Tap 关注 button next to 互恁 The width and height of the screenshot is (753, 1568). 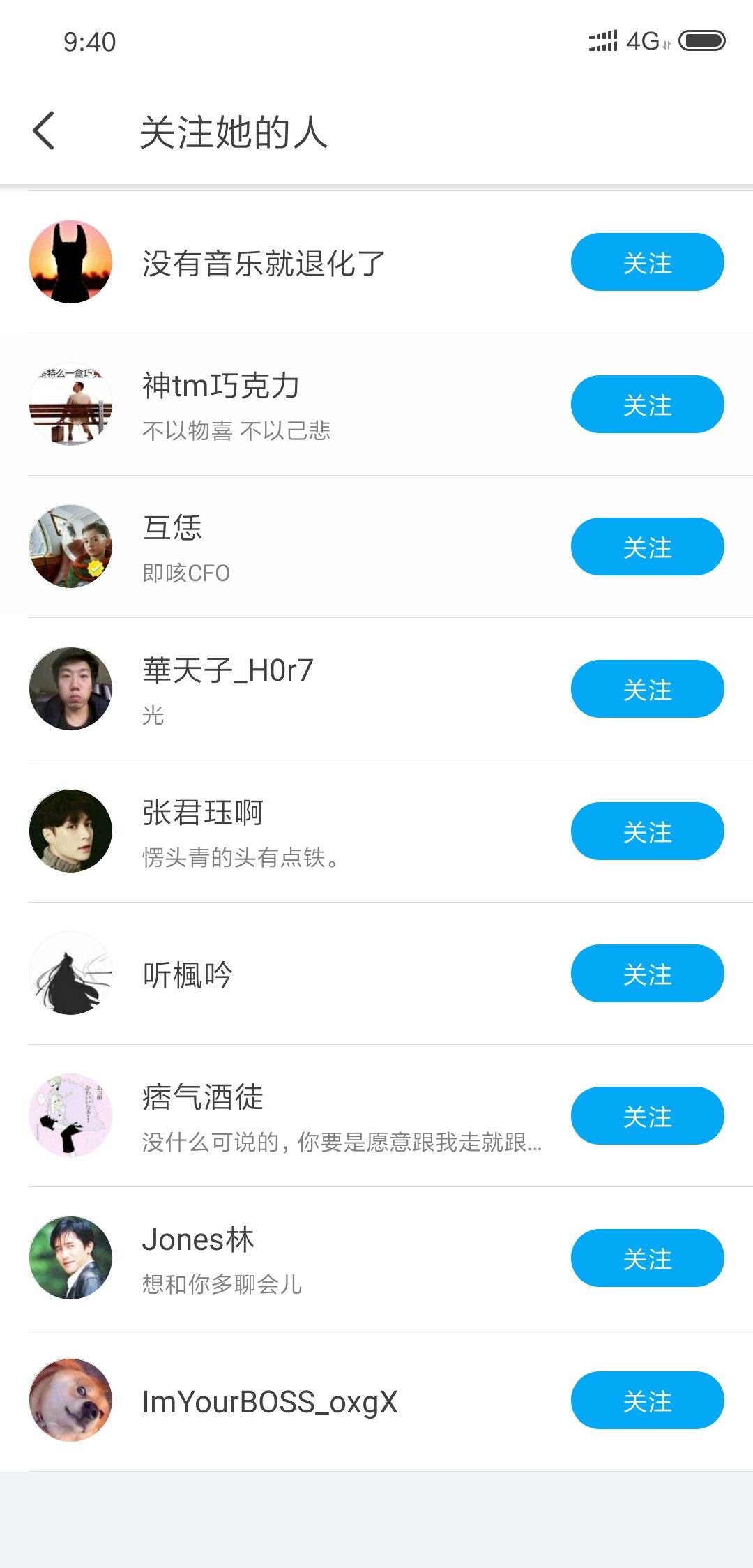(647, 547)
